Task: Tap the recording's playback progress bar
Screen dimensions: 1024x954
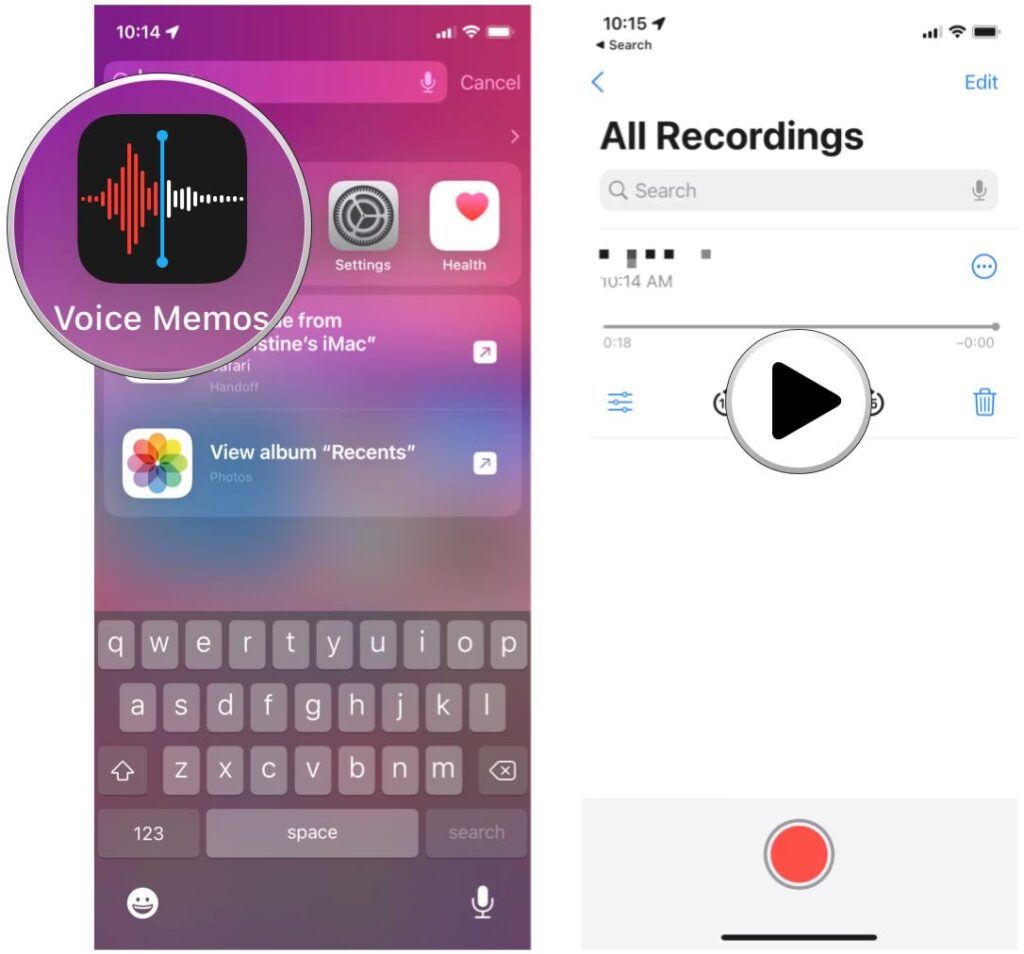Action: tap(798, 326)
